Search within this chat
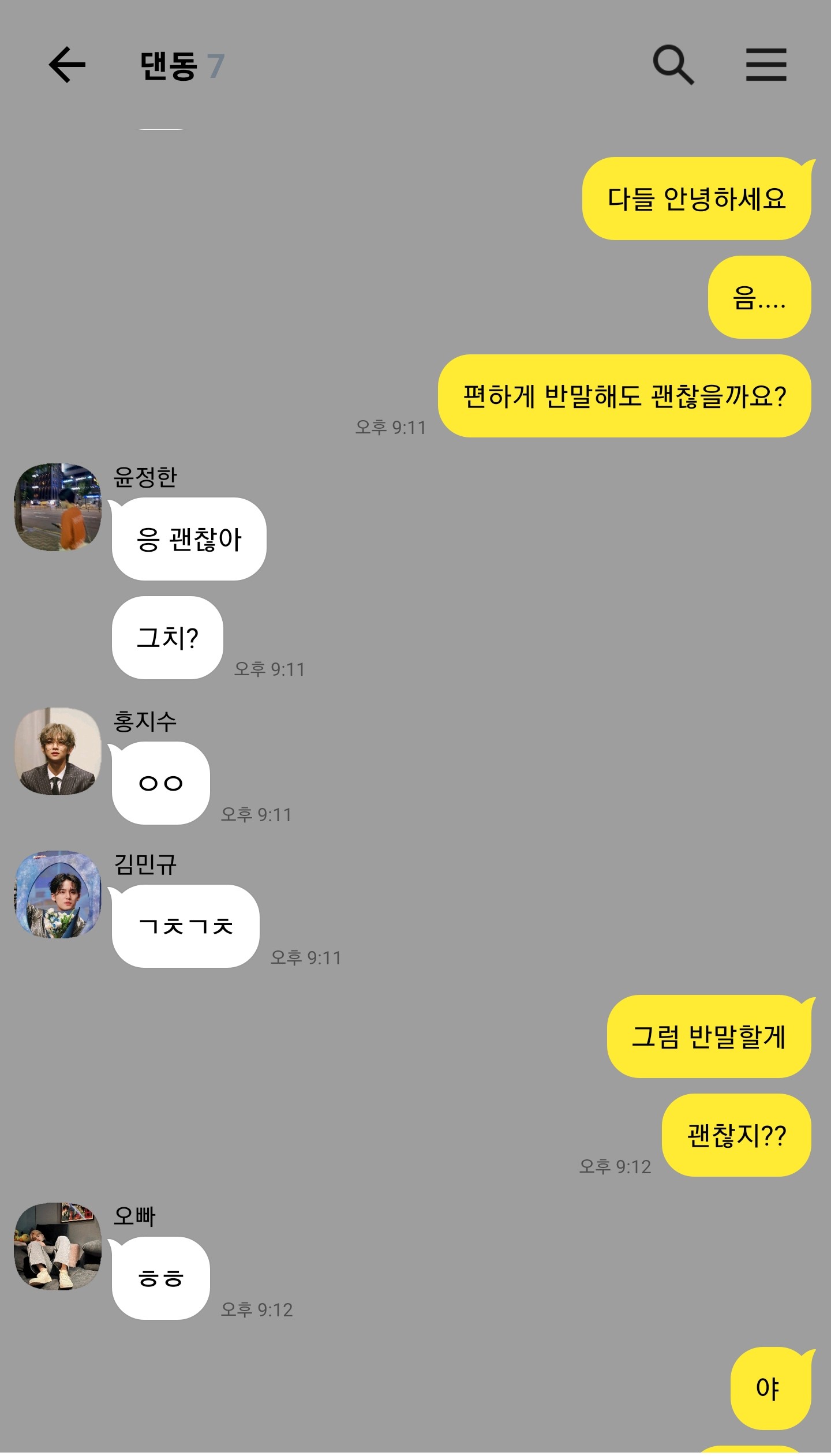The image size is (831, 1456). pyautogui.click(x=673, y=65)
